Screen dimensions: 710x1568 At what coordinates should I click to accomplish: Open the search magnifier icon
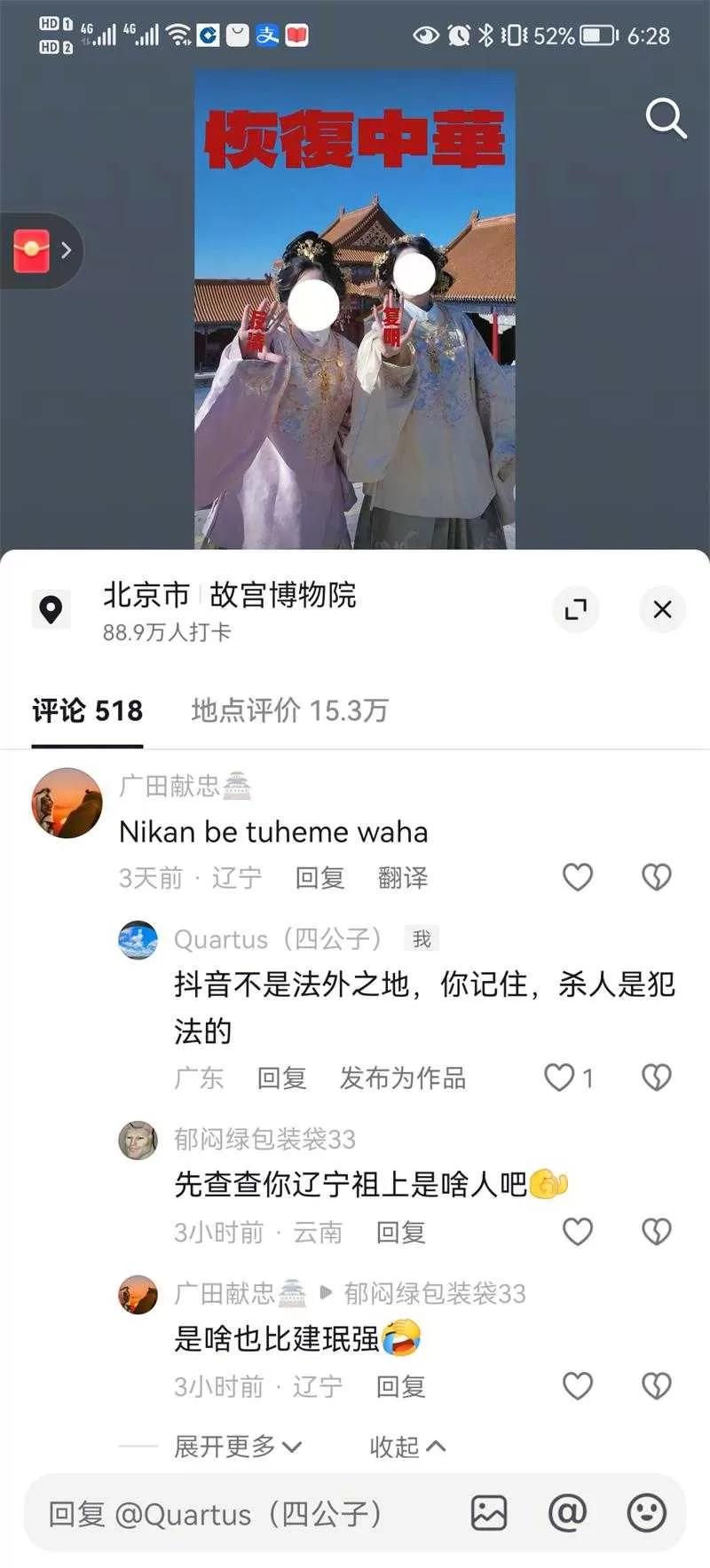[665, 118]
